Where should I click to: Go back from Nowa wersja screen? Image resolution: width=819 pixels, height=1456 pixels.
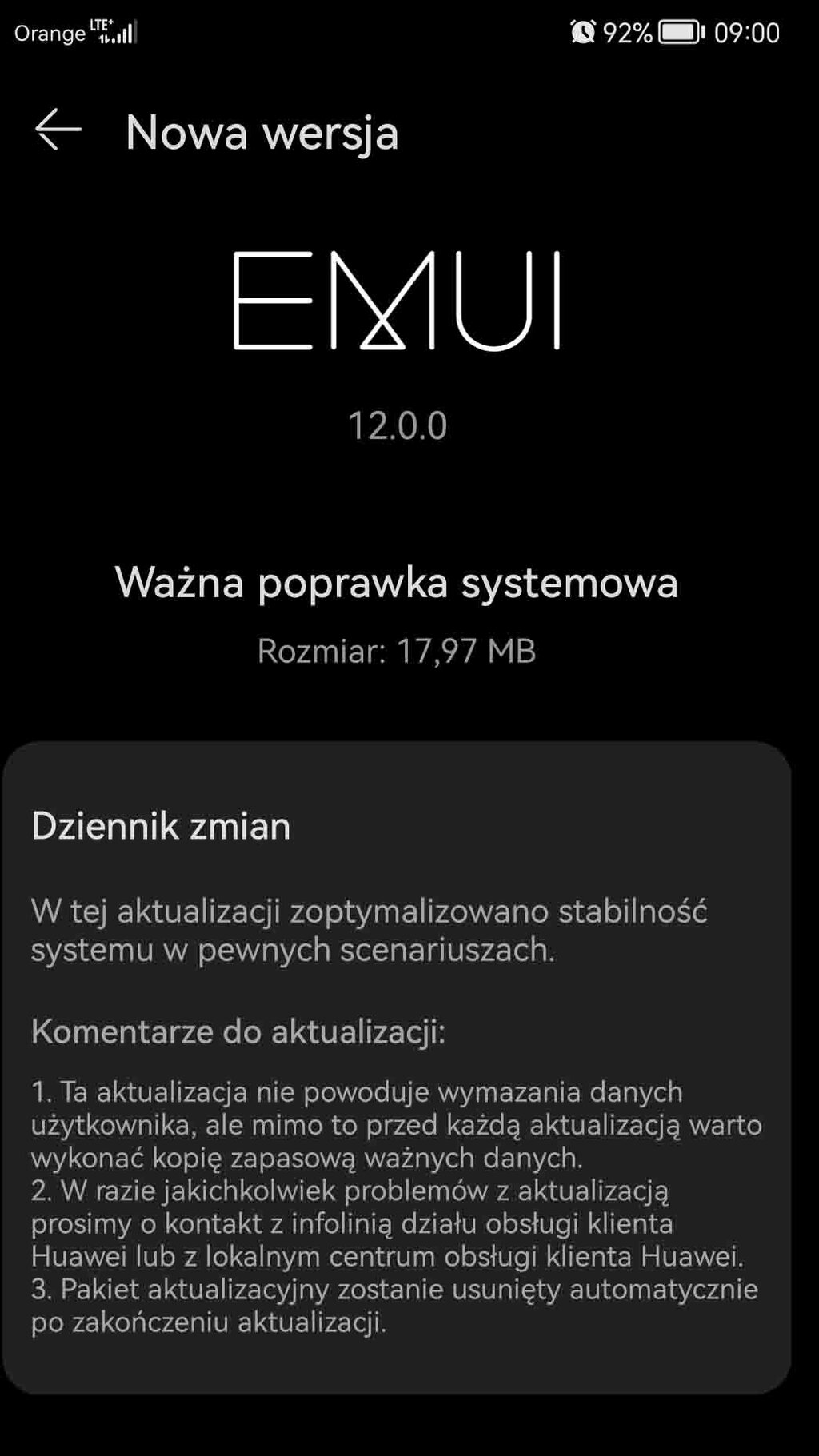58,130
